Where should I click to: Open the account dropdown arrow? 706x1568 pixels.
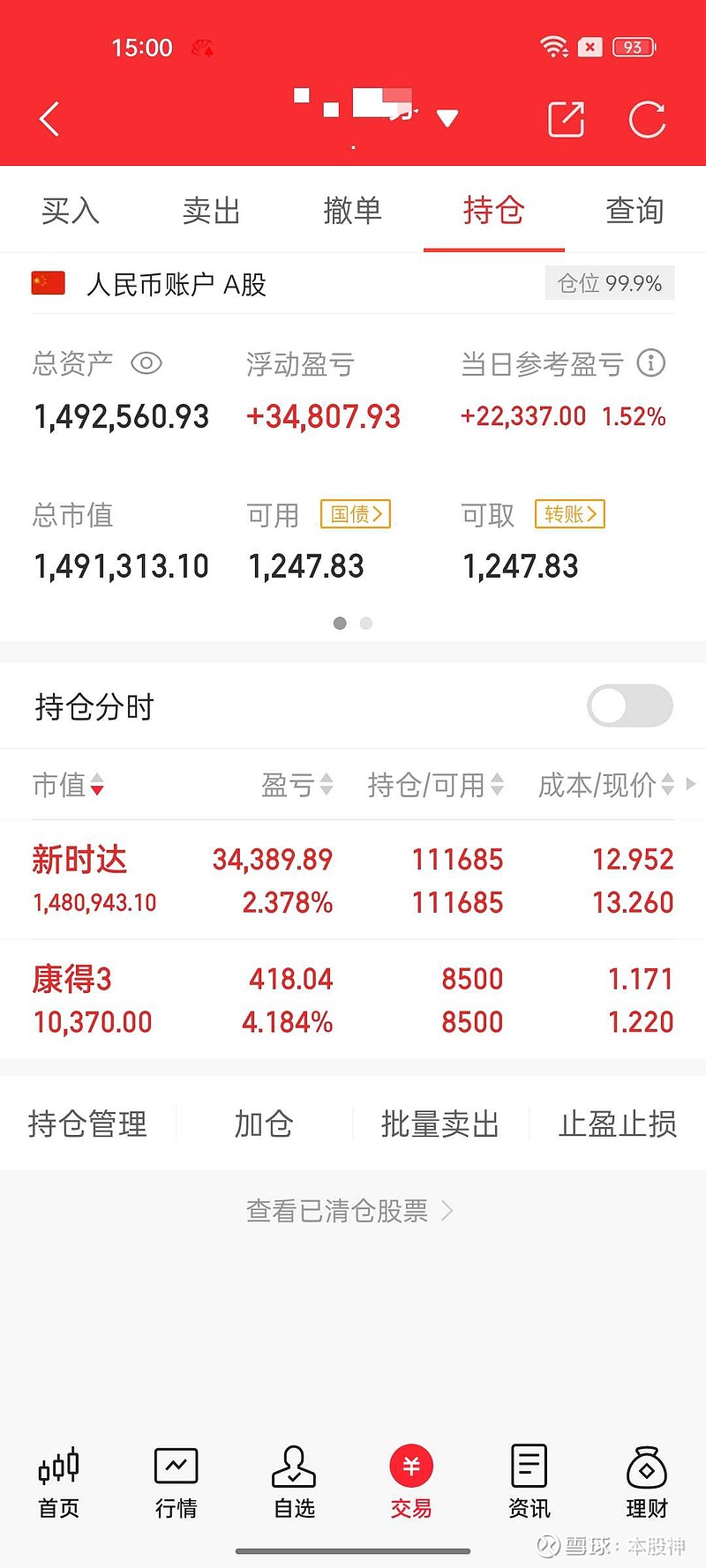[x=447, y=118]
